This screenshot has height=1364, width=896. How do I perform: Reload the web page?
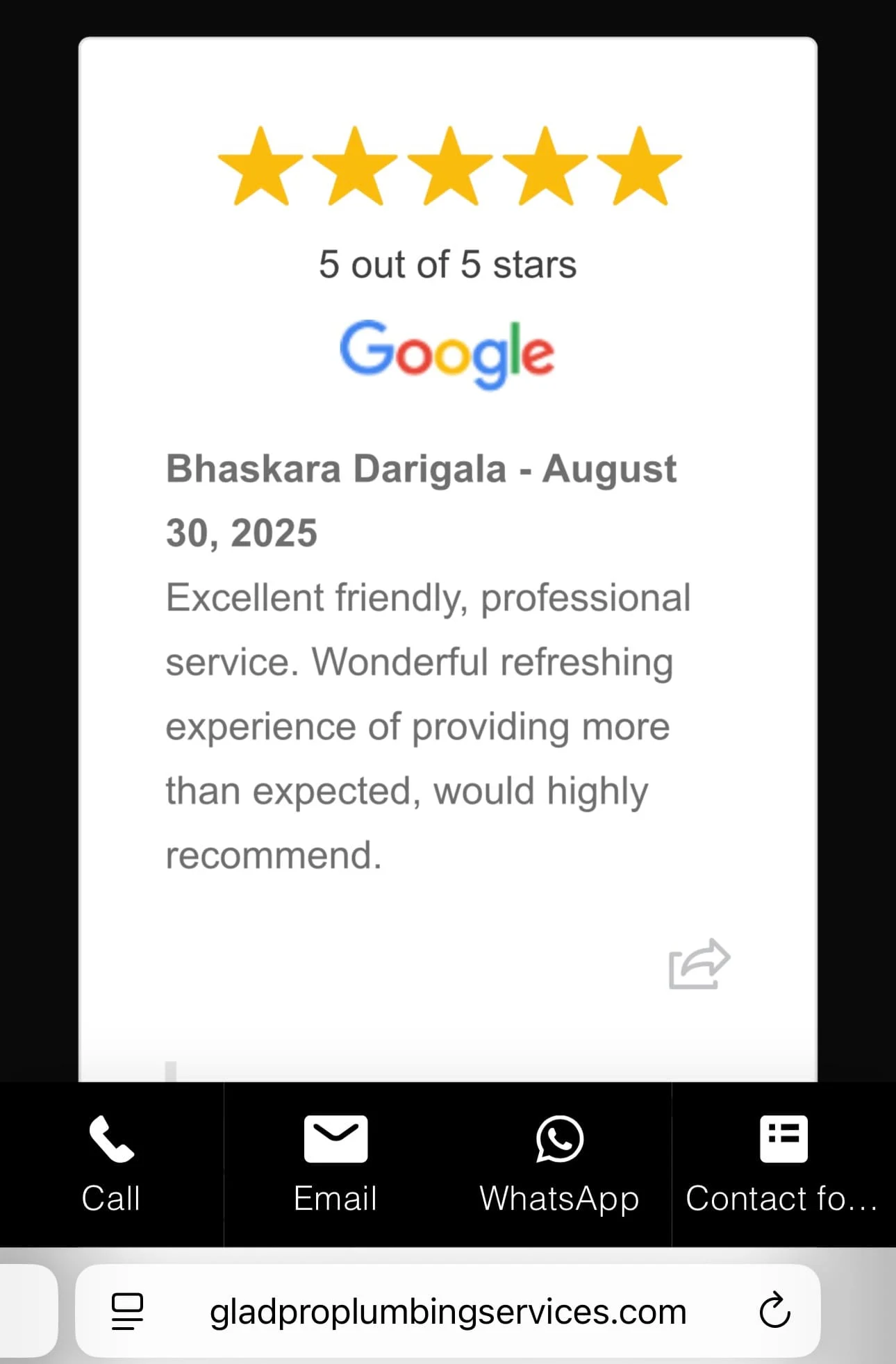[x=774, y=1311]
